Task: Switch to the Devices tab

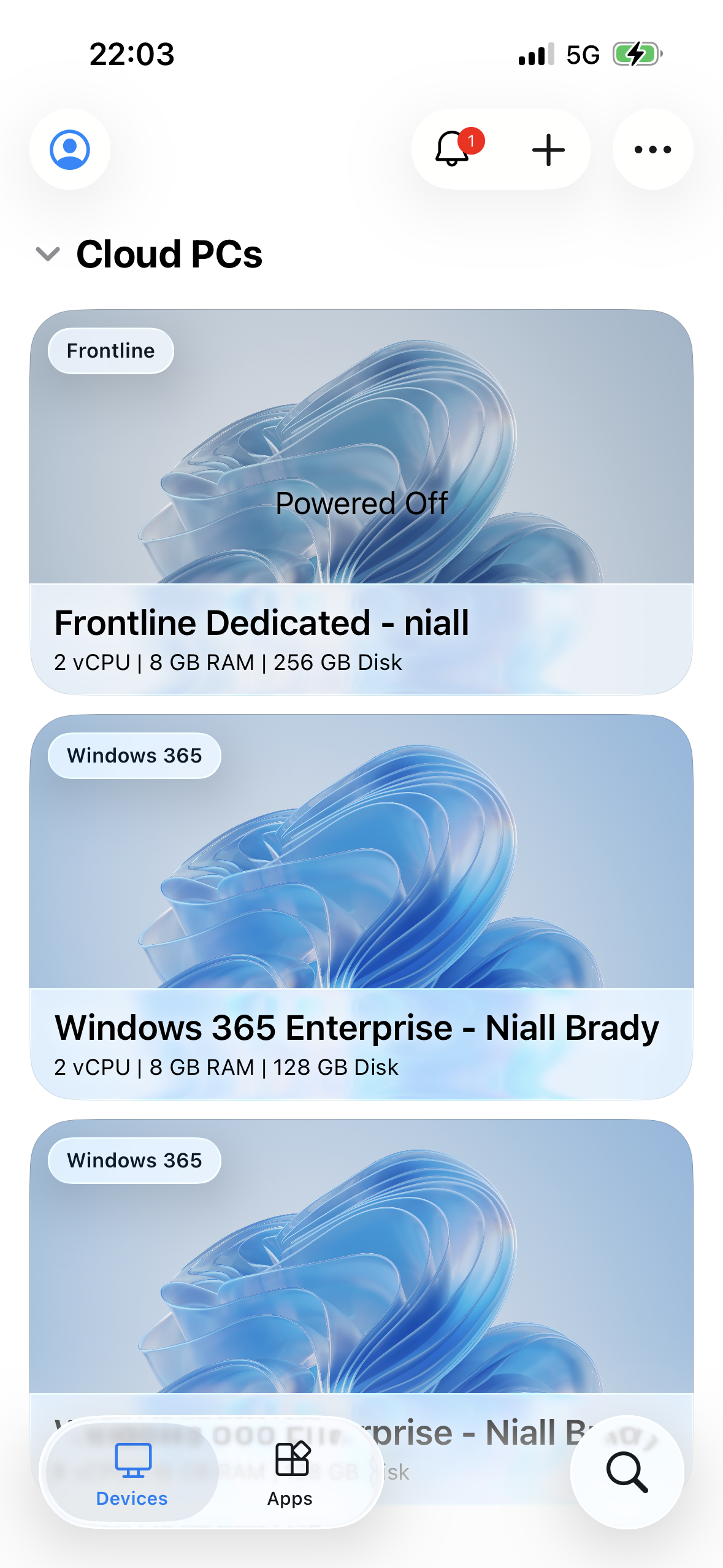Action: tap(132, 1472)
